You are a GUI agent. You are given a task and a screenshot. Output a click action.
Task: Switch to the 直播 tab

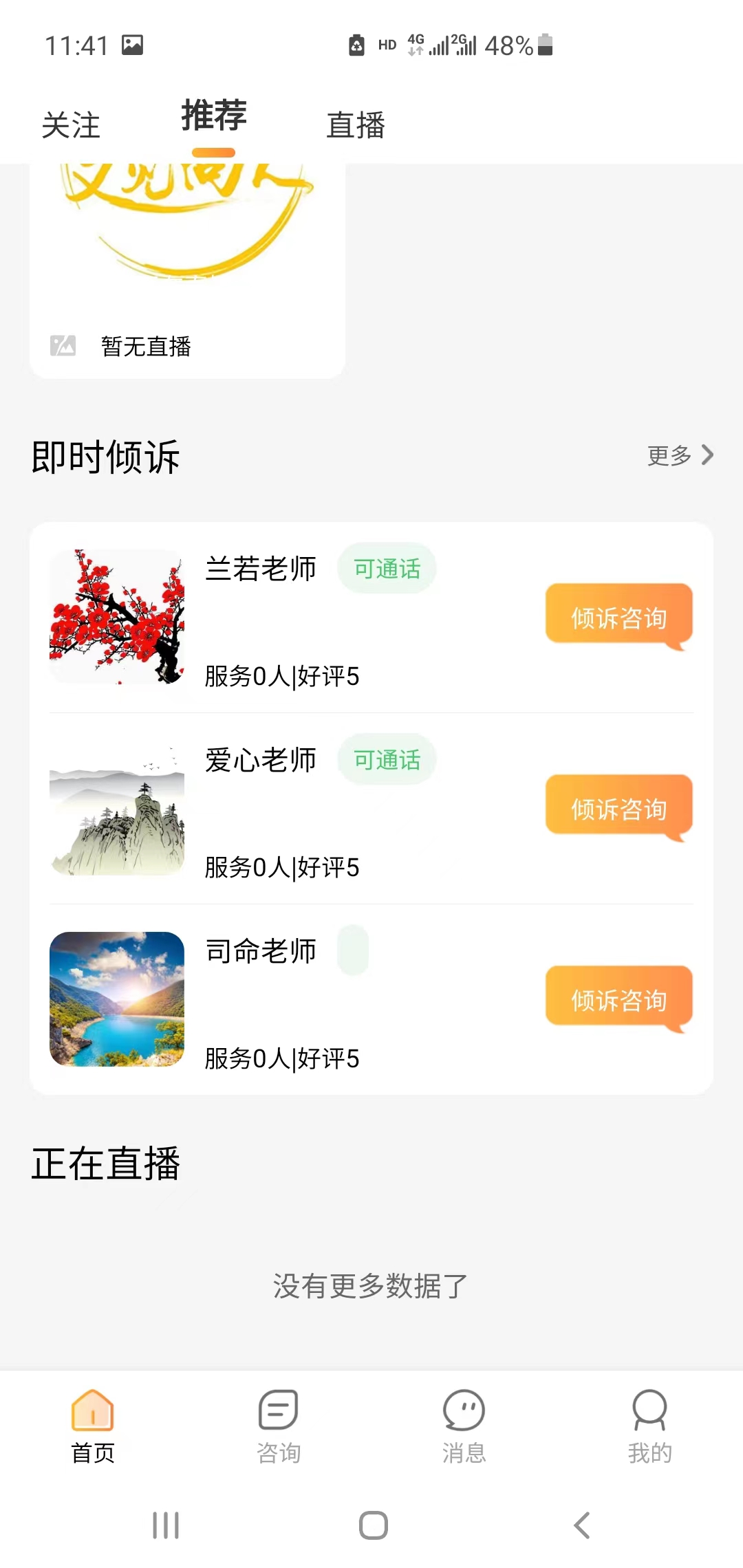(355, 125)
